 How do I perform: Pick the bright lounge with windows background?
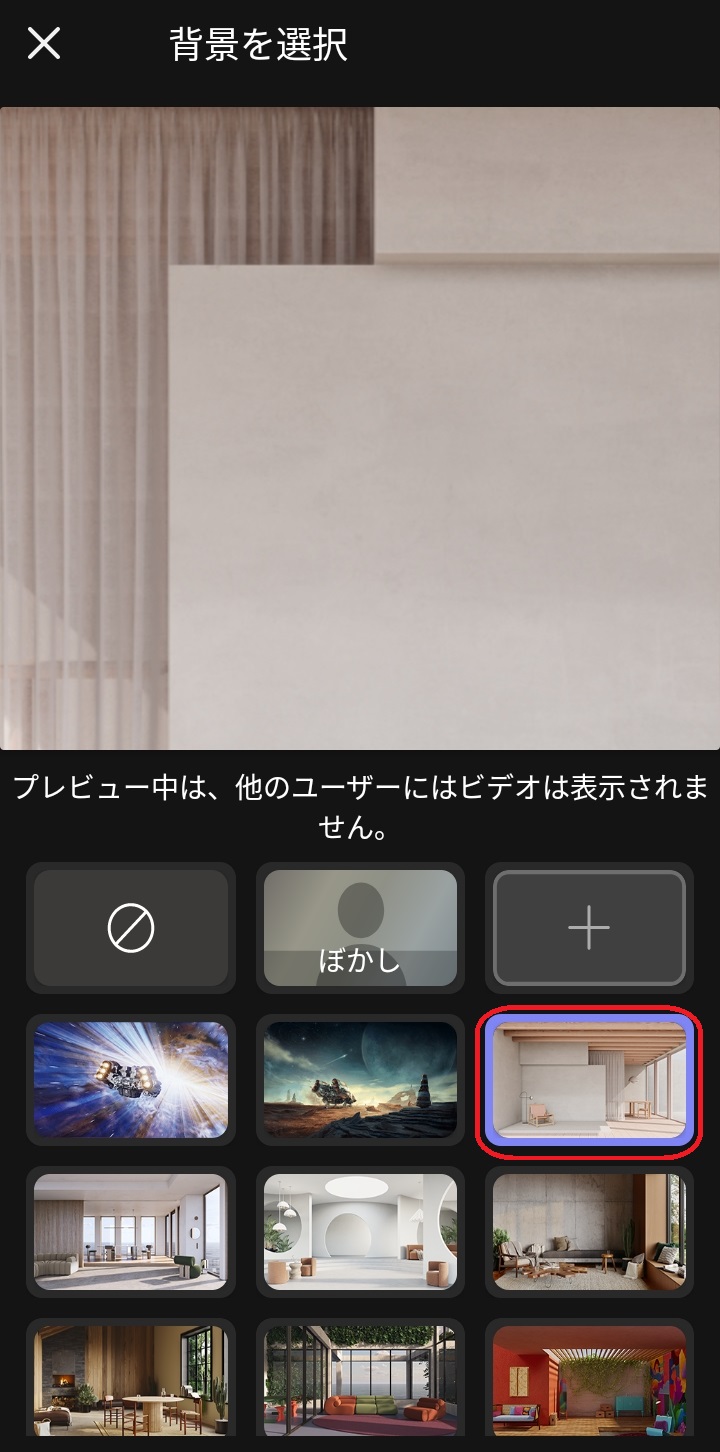point(131,1232)
